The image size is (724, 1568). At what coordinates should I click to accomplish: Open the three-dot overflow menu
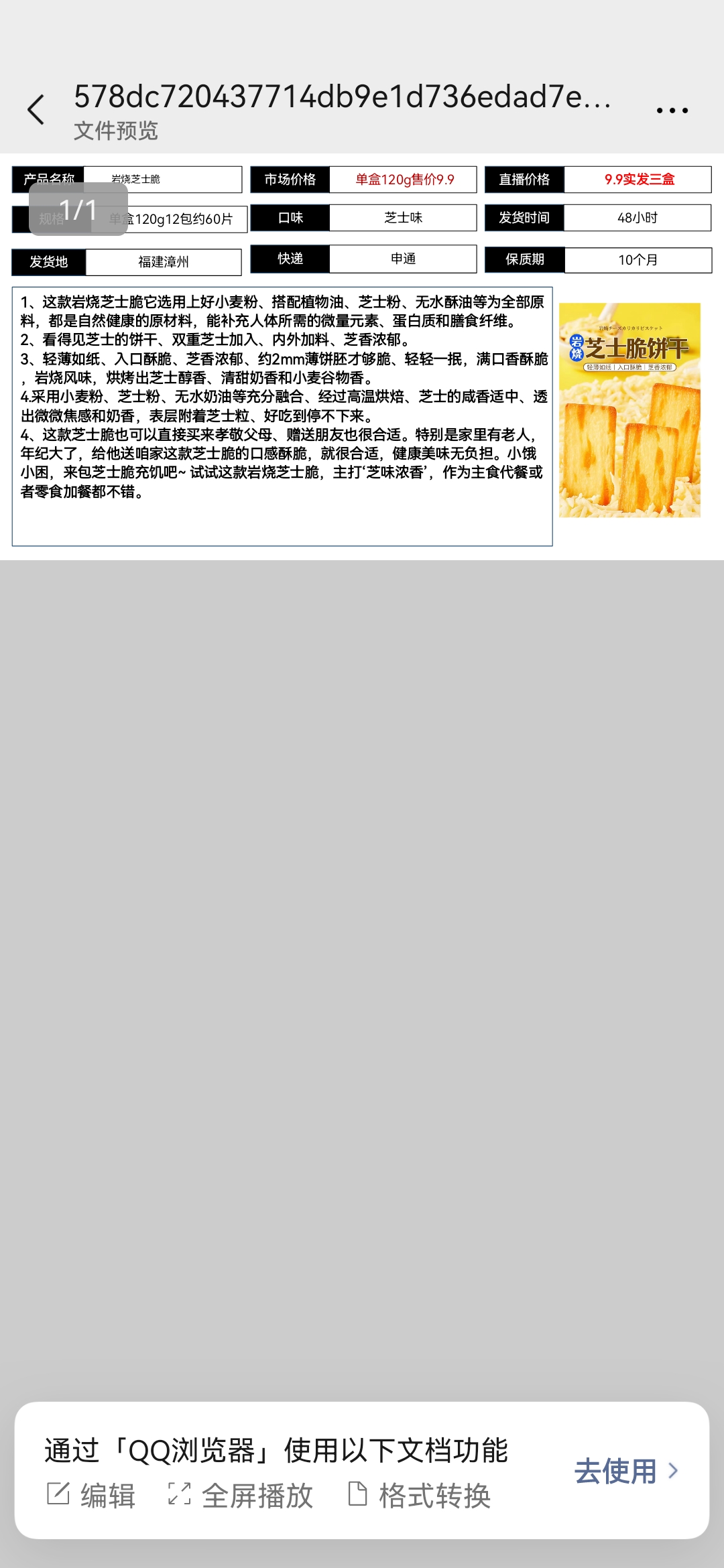point(672,111)
